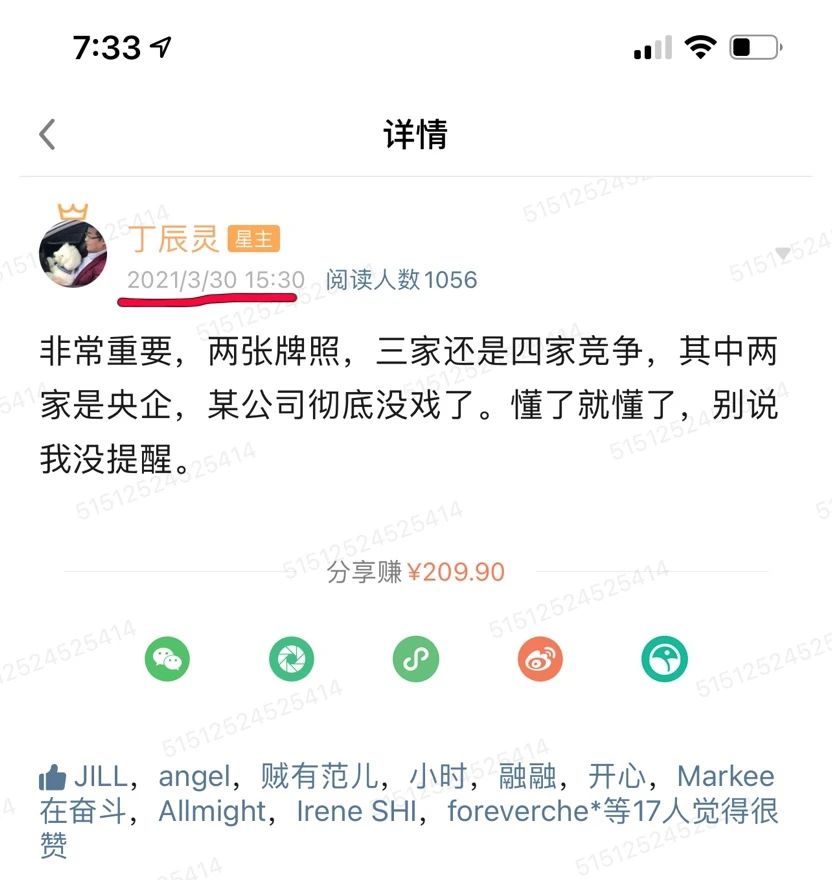This screenshot has width=832, height=880.
Task: Open 丁辰灵's profile avatar
Action: point(72,254)
